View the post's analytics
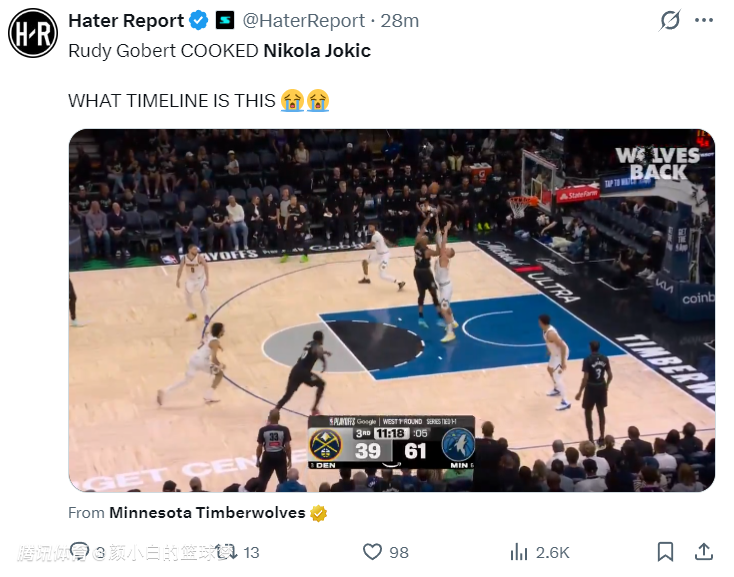The image size is (734, 577). 520,552
